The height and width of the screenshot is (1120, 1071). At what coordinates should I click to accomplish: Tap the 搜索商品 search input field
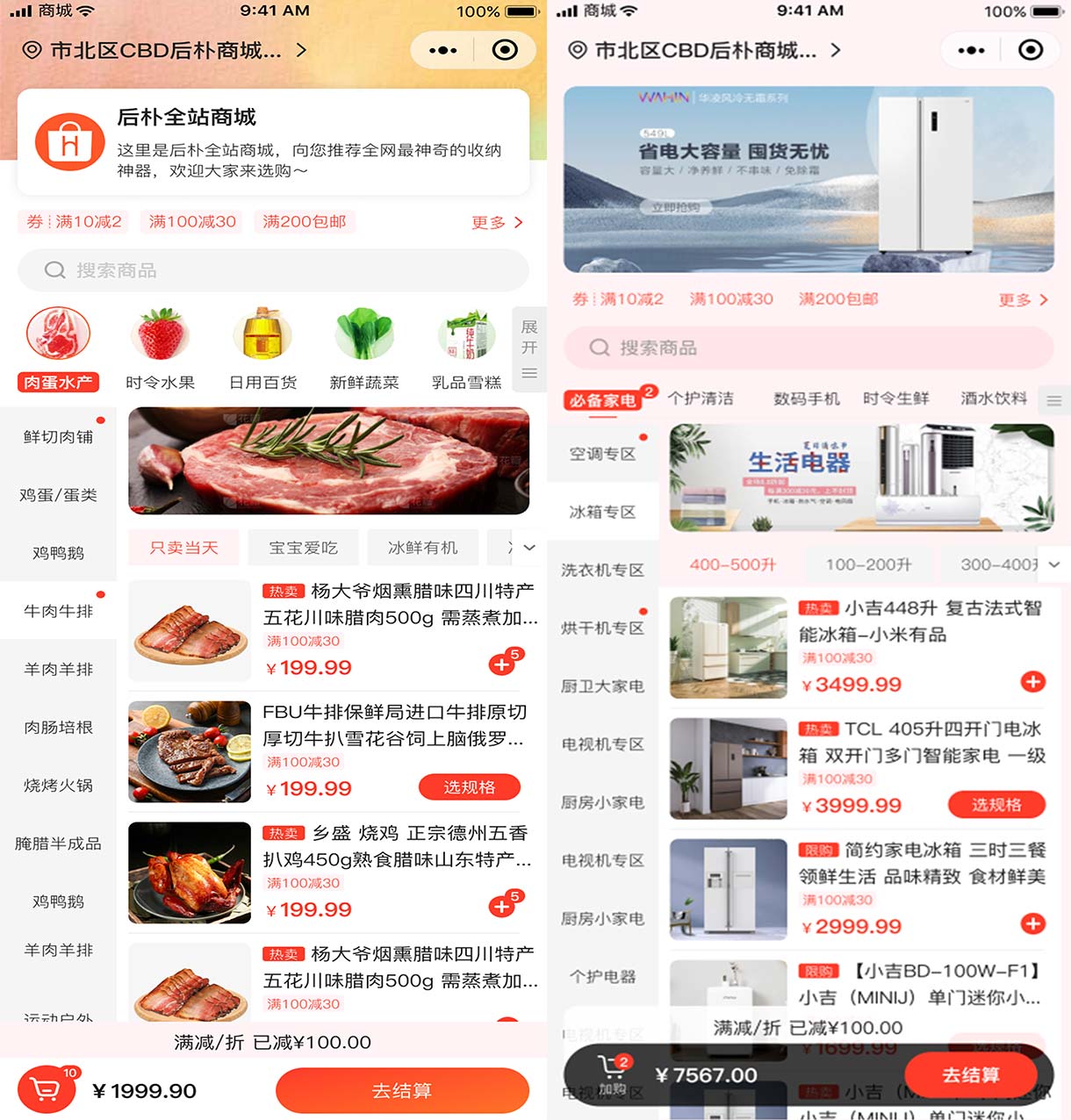click(x=273, y=270)
